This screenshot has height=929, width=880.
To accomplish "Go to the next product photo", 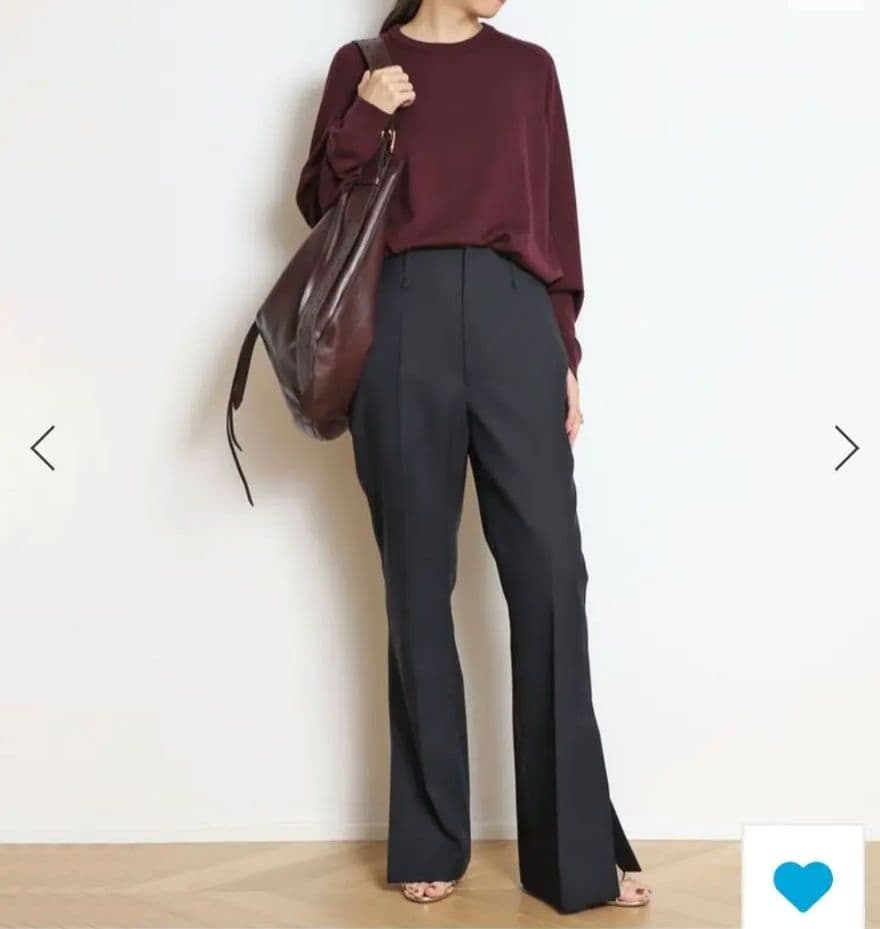I will point(846,448).
